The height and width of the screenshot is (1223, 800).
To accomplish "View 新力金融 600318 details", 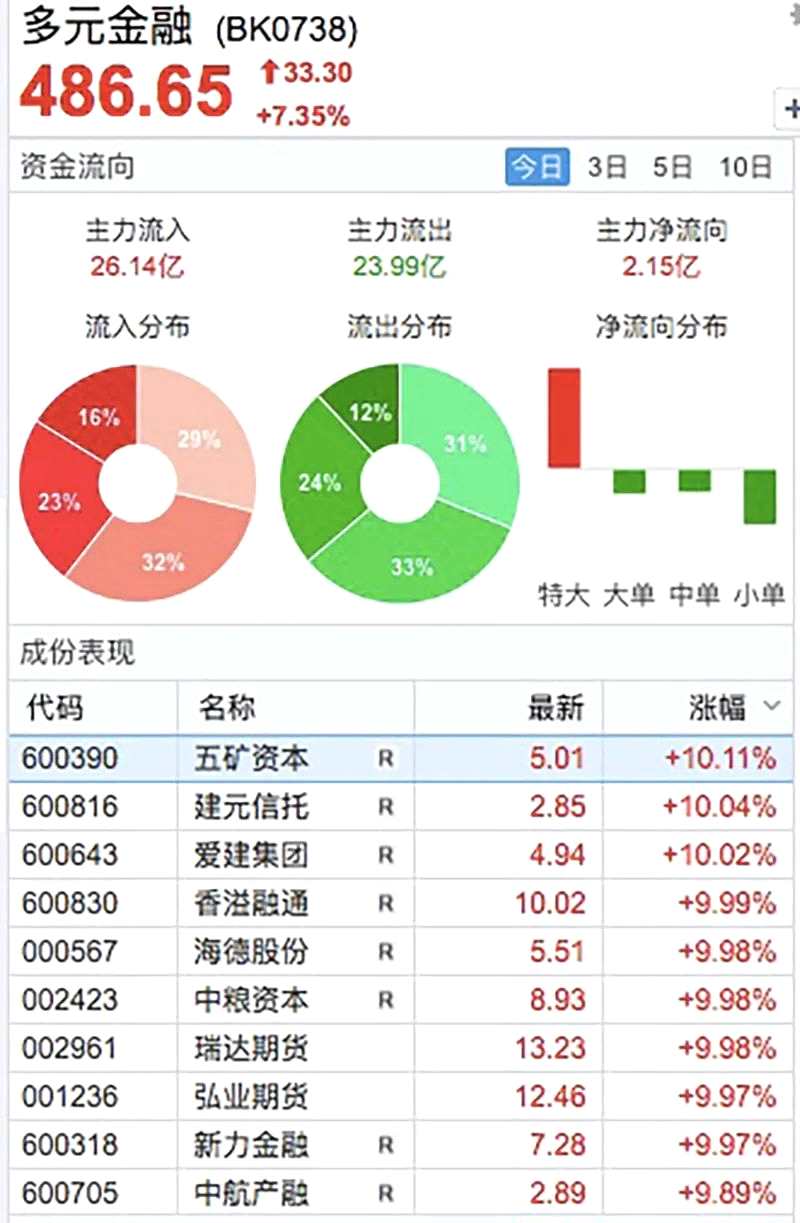I will point(251,1144).
